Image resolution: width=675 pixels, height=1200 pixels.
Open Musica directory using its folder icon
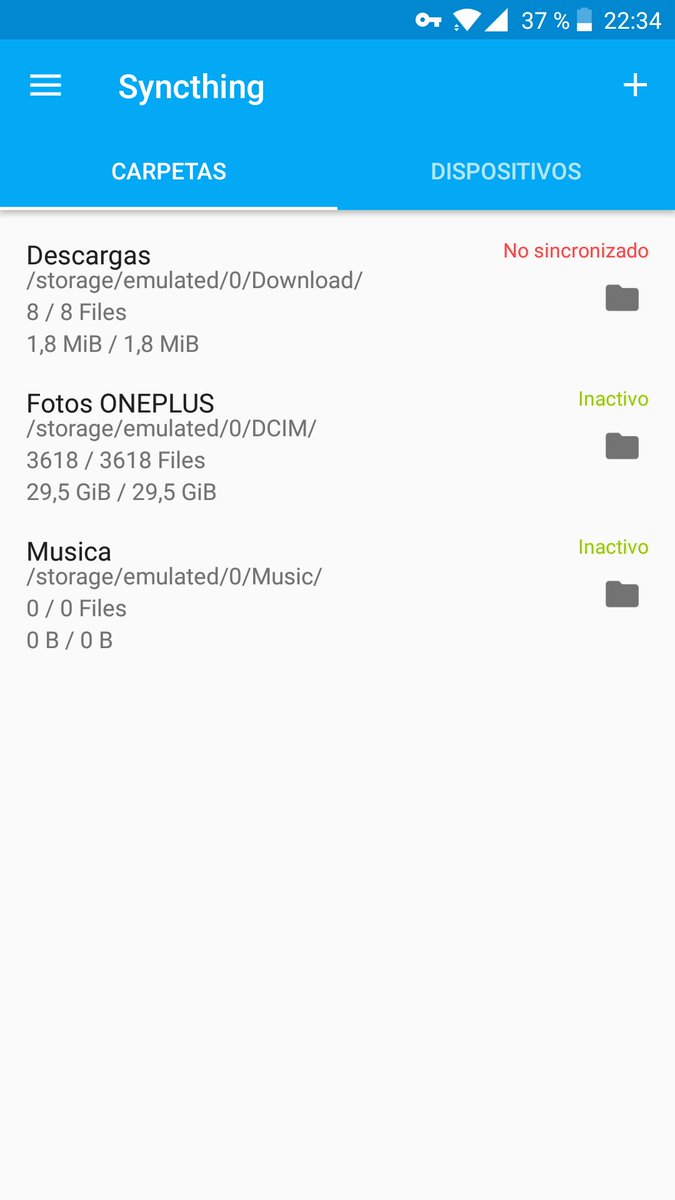coord(622,594)
